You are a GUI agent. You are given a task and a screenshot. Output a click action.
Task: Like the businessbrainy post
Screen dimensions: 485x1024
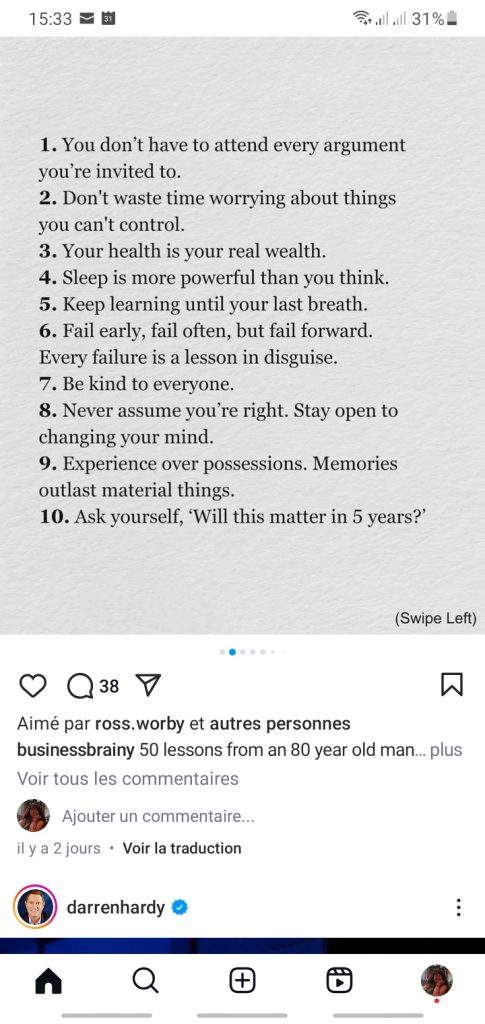33,685
